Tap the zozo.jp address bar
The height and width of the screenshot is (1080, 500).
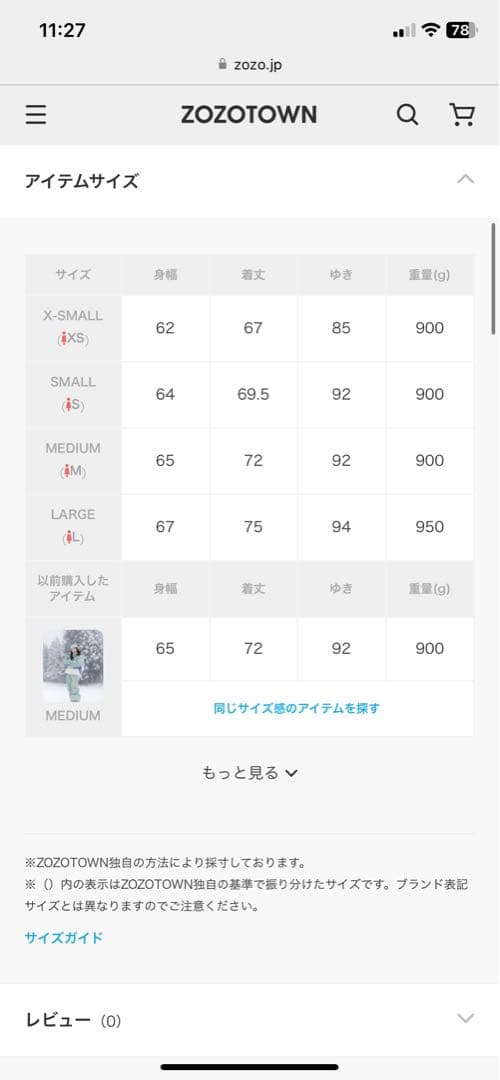click(x=250, y=65)
